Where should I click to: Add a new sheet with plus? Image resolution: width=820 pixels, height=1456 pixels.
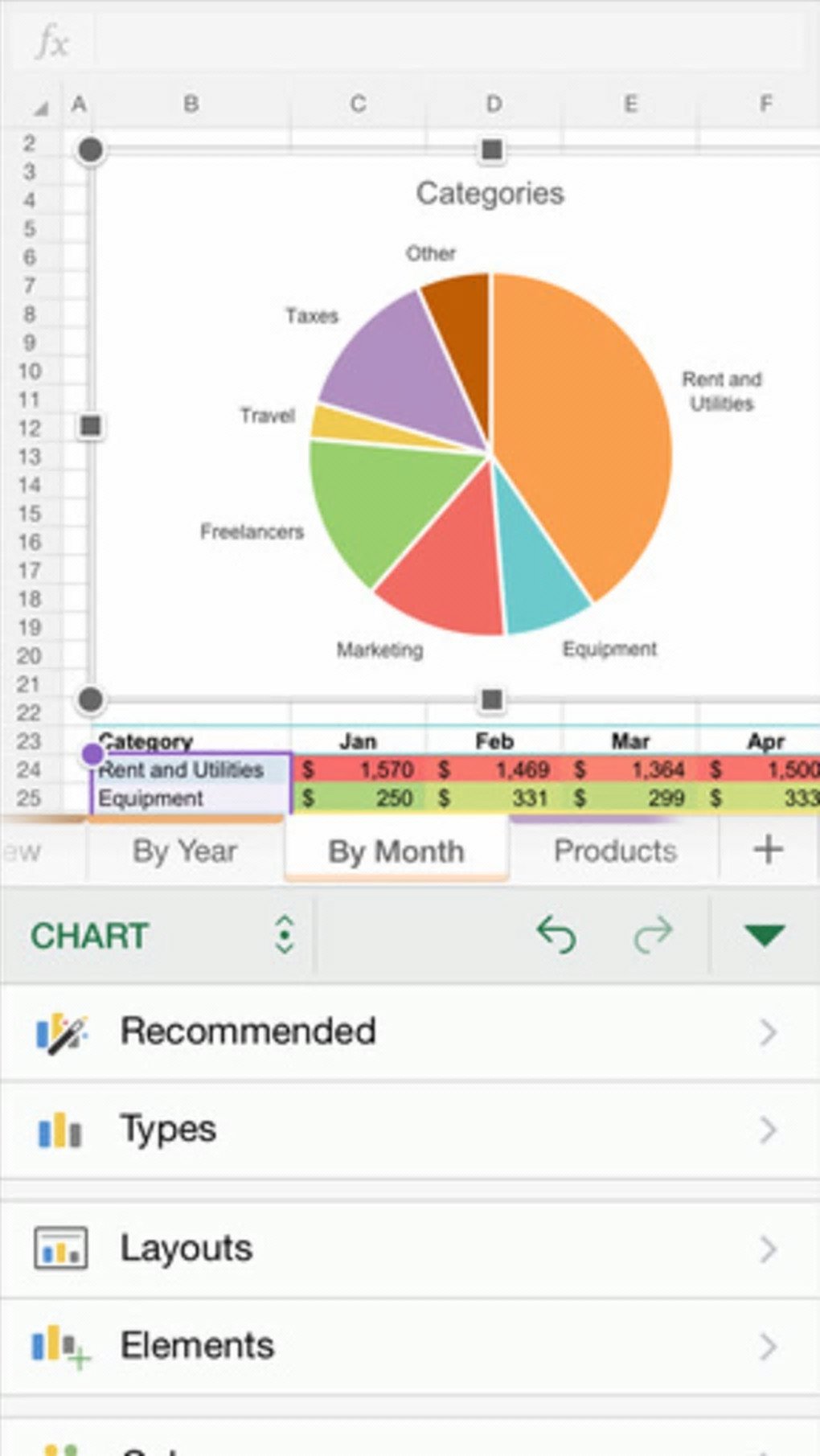[768, 850]
